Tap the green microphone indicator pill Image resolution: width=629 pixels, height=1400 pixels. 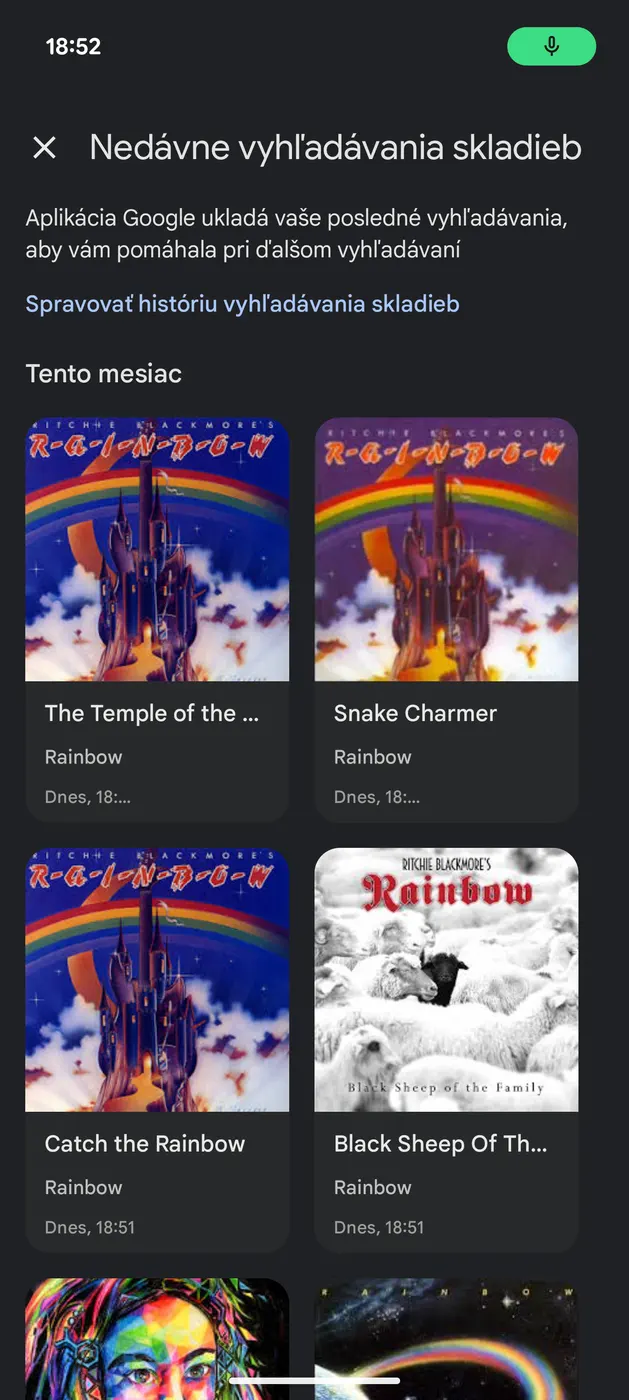[x=551, y=46]
